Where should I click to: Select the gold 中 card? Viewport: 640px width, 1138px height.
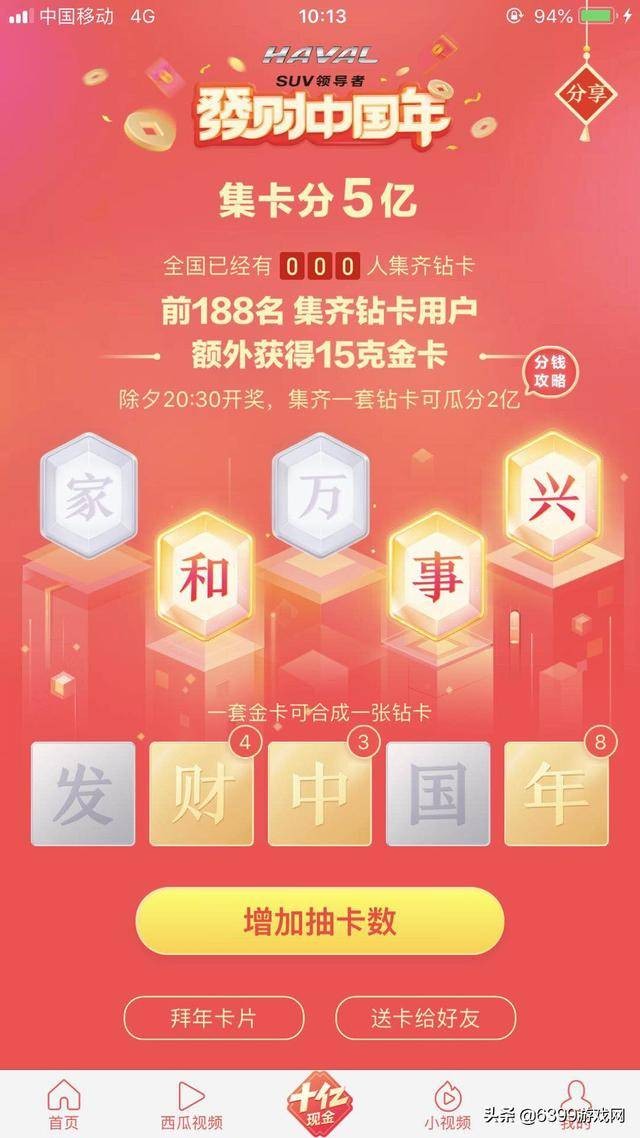pyautogui.click(x=319, y=794)
